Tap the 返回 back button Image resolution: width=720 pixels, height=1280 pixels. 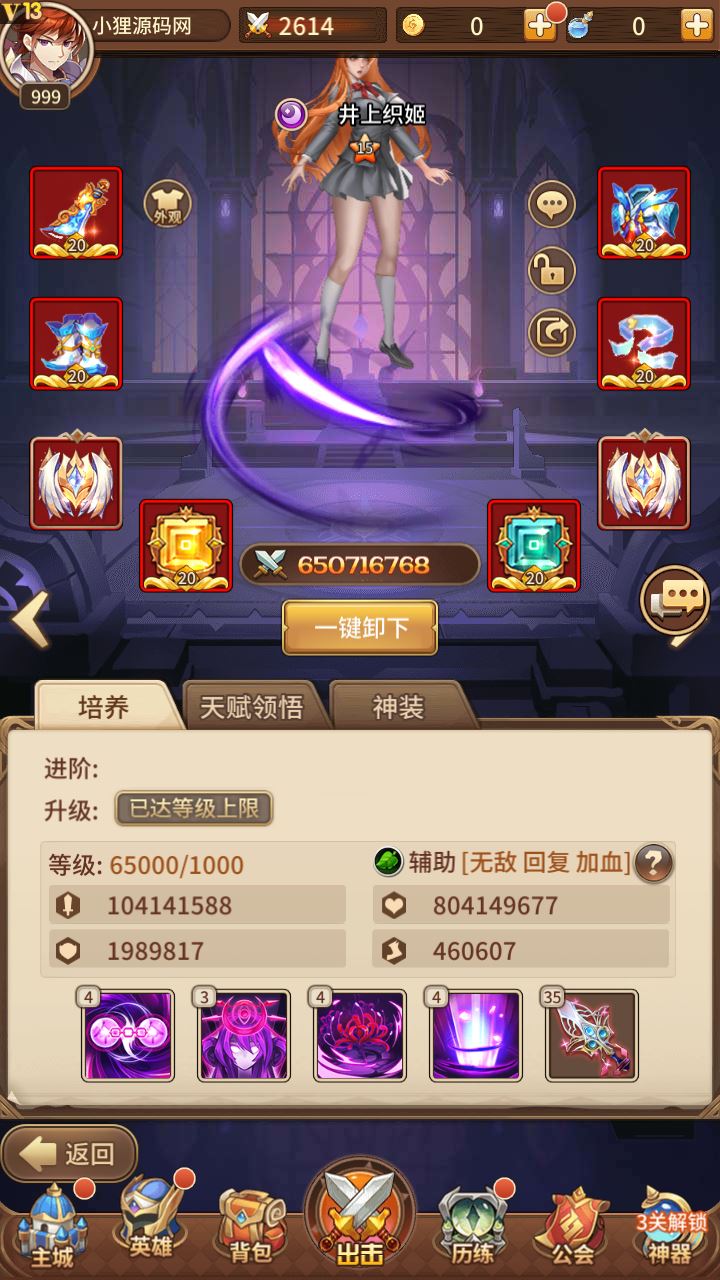69,1154
